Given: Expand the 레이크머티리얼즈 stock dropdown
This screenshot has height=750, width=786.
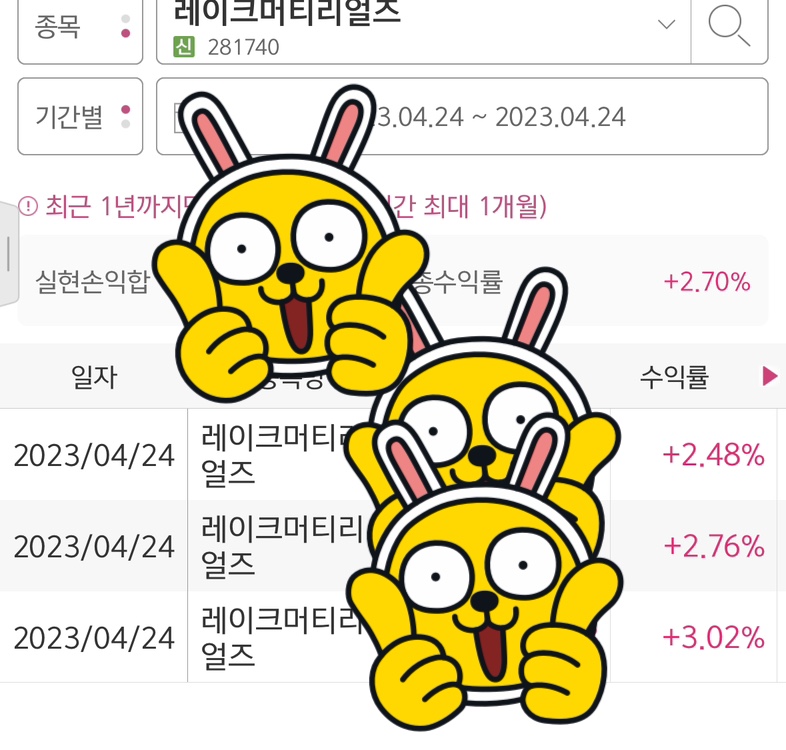Looking at the screenshot, I should pyautogui.click(x=666, y=25).
